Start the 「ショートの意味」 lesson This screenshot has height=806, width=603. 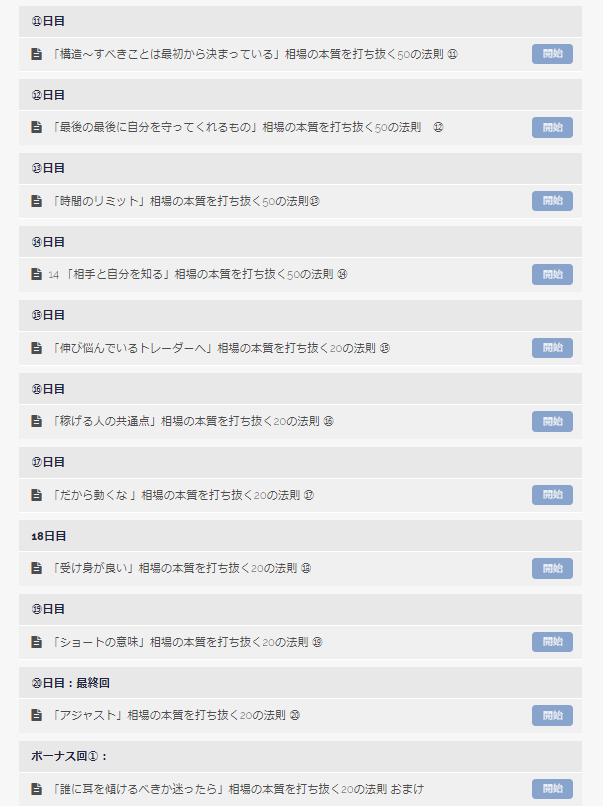click(x=552, y=642)
